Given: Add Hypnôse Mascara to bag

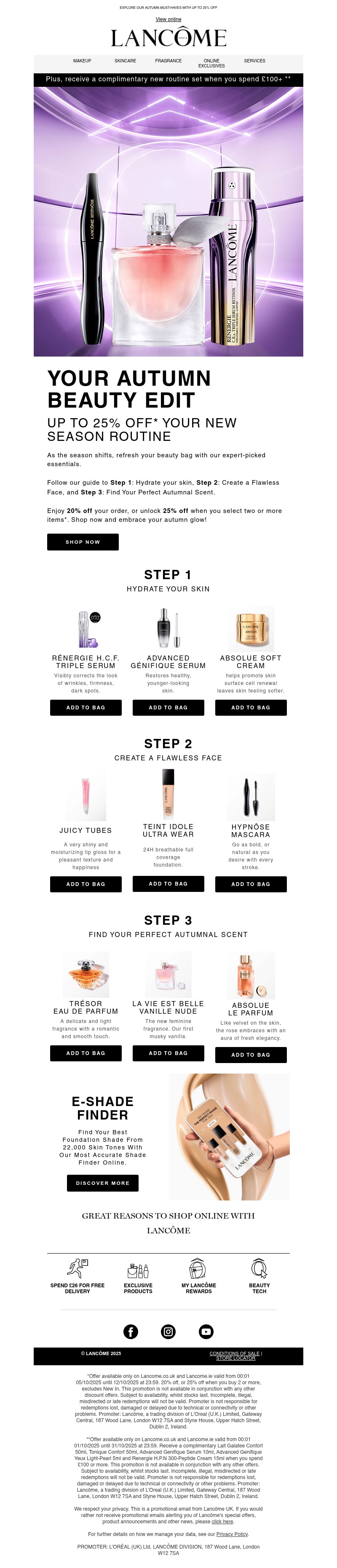Looking at the screenshot, I should click(251, 884).
